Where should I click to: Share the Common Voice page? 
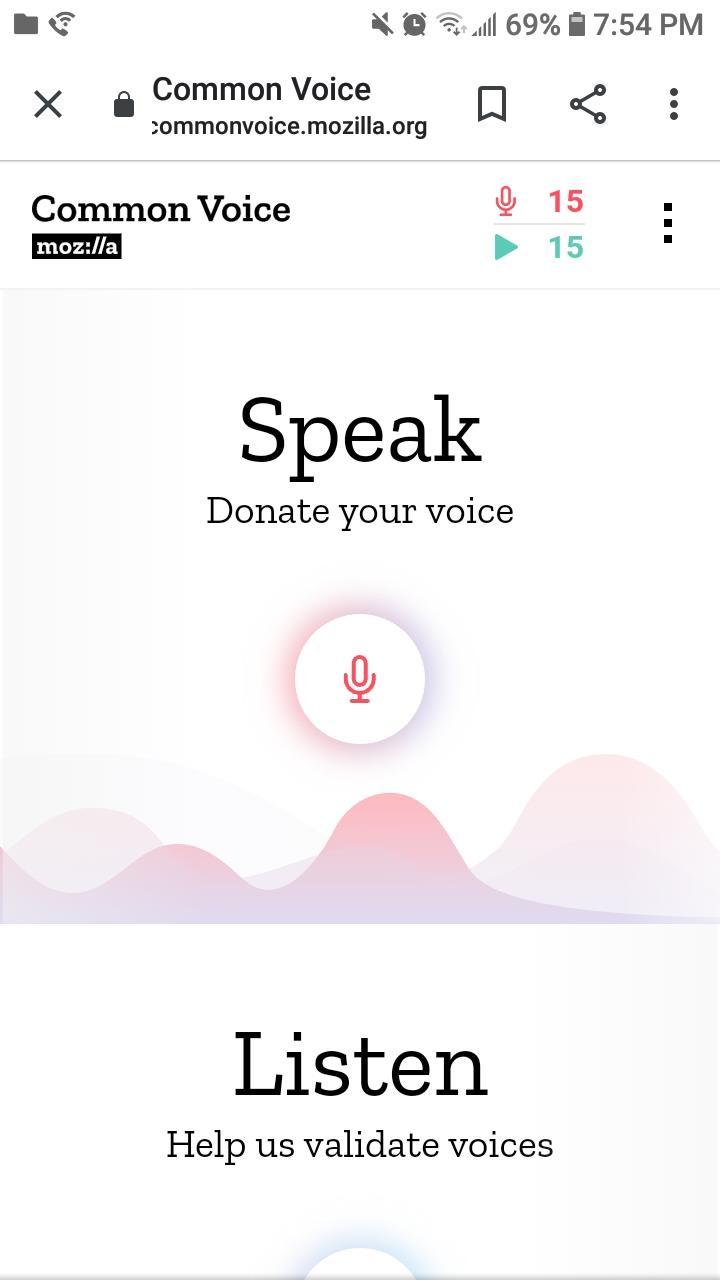click(x=588, y=104)
